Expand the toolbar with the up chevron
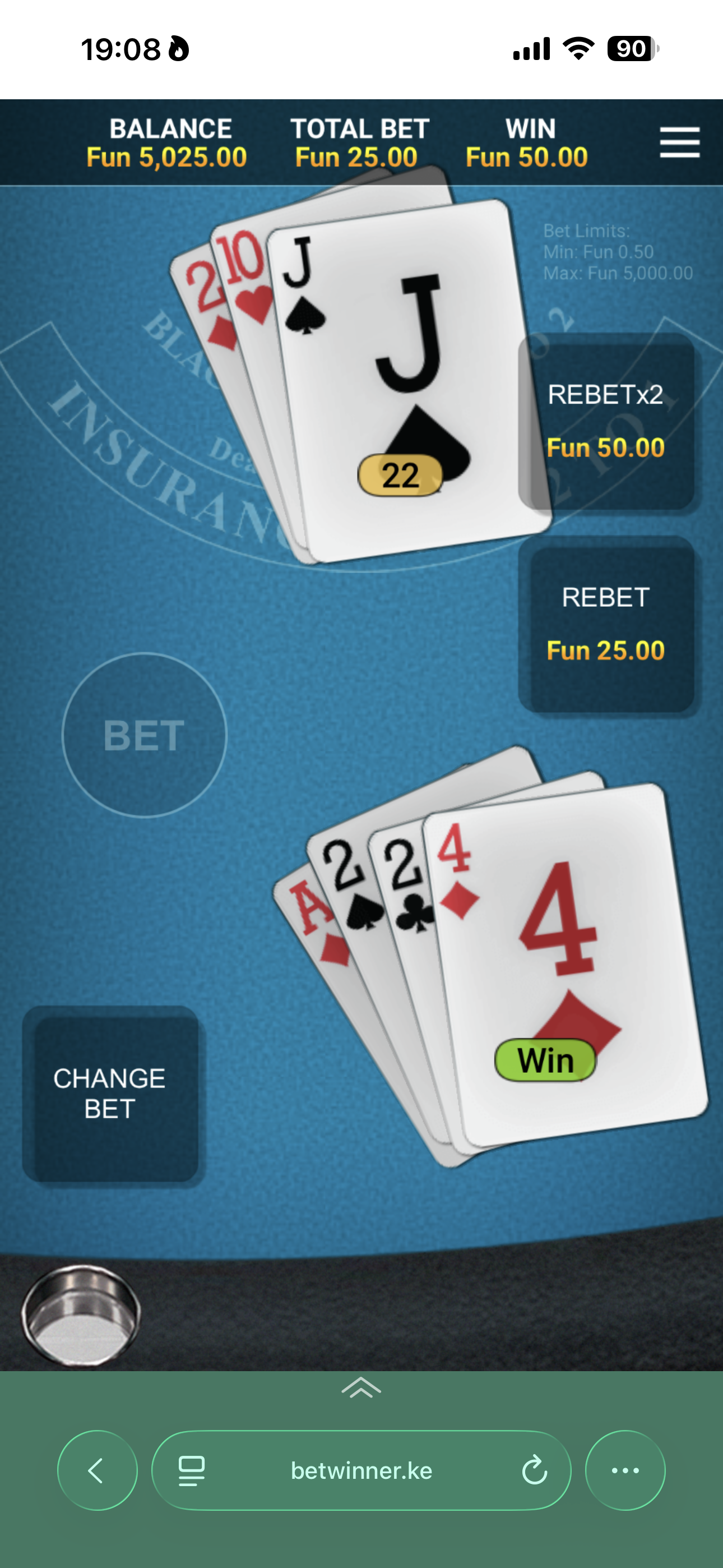 point(361,1388)
